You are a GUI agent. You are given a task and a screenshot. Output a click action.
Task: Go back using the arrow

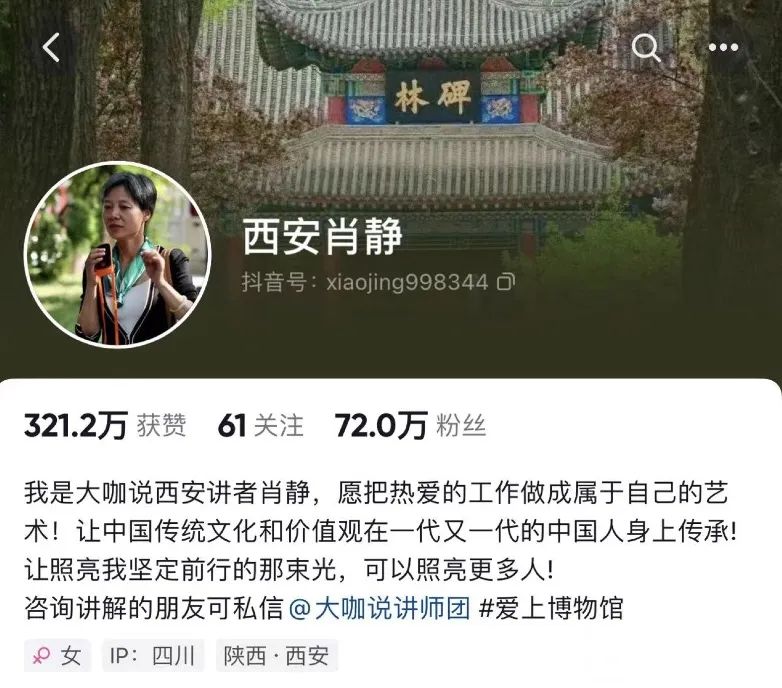[52, 47]
